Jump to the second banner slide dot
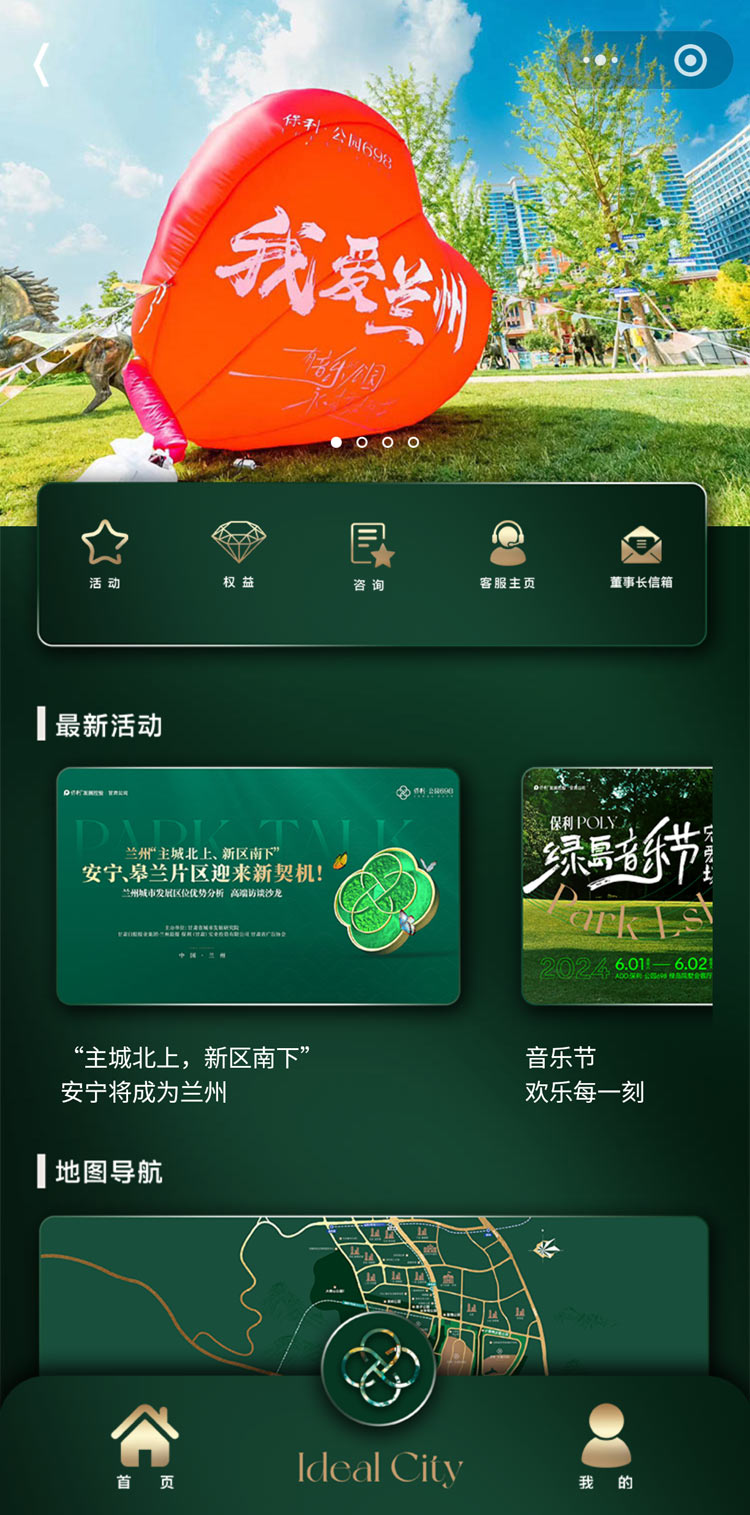750x1515 pixels. [362, 442]
